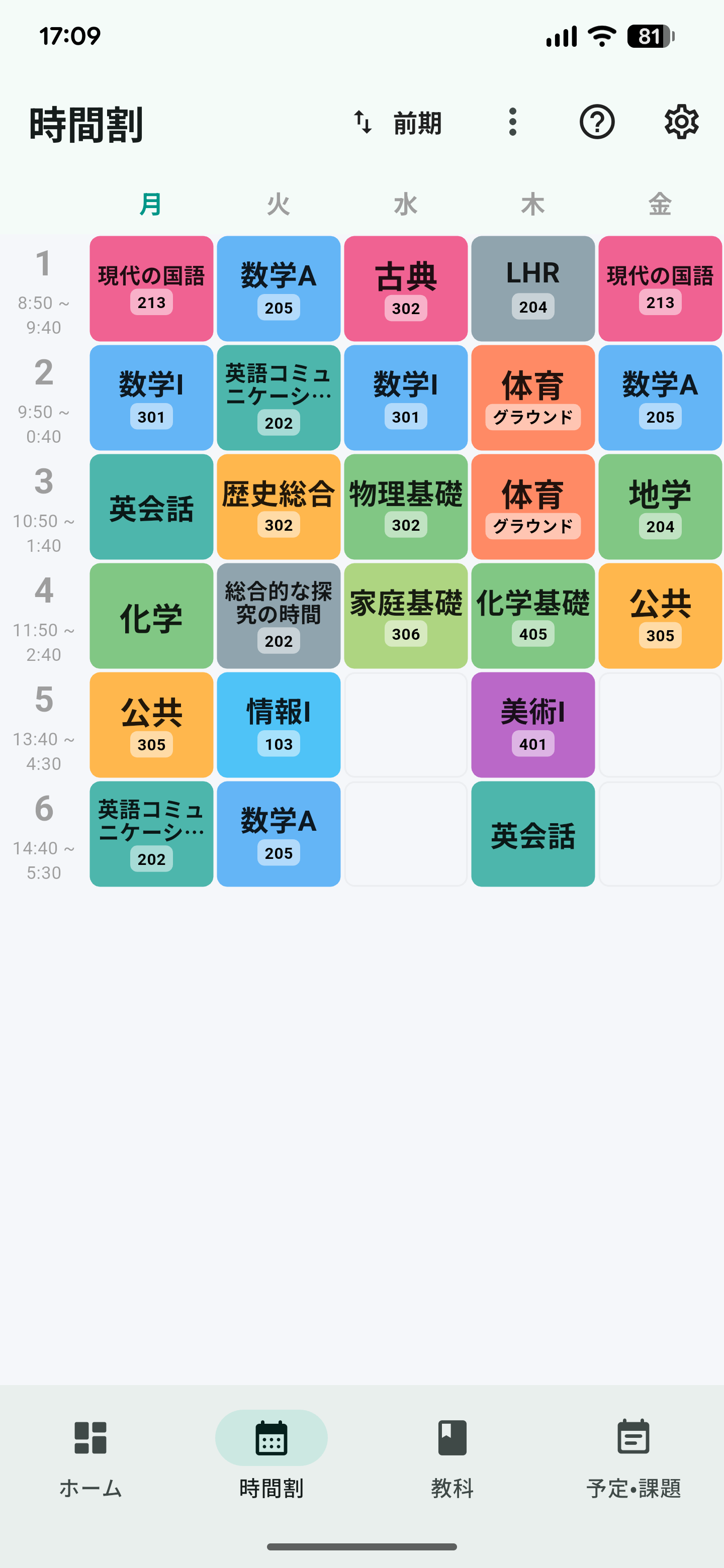Tap the empty Wednesday period 5 slot
The image size is (724, 1568).
406,724
